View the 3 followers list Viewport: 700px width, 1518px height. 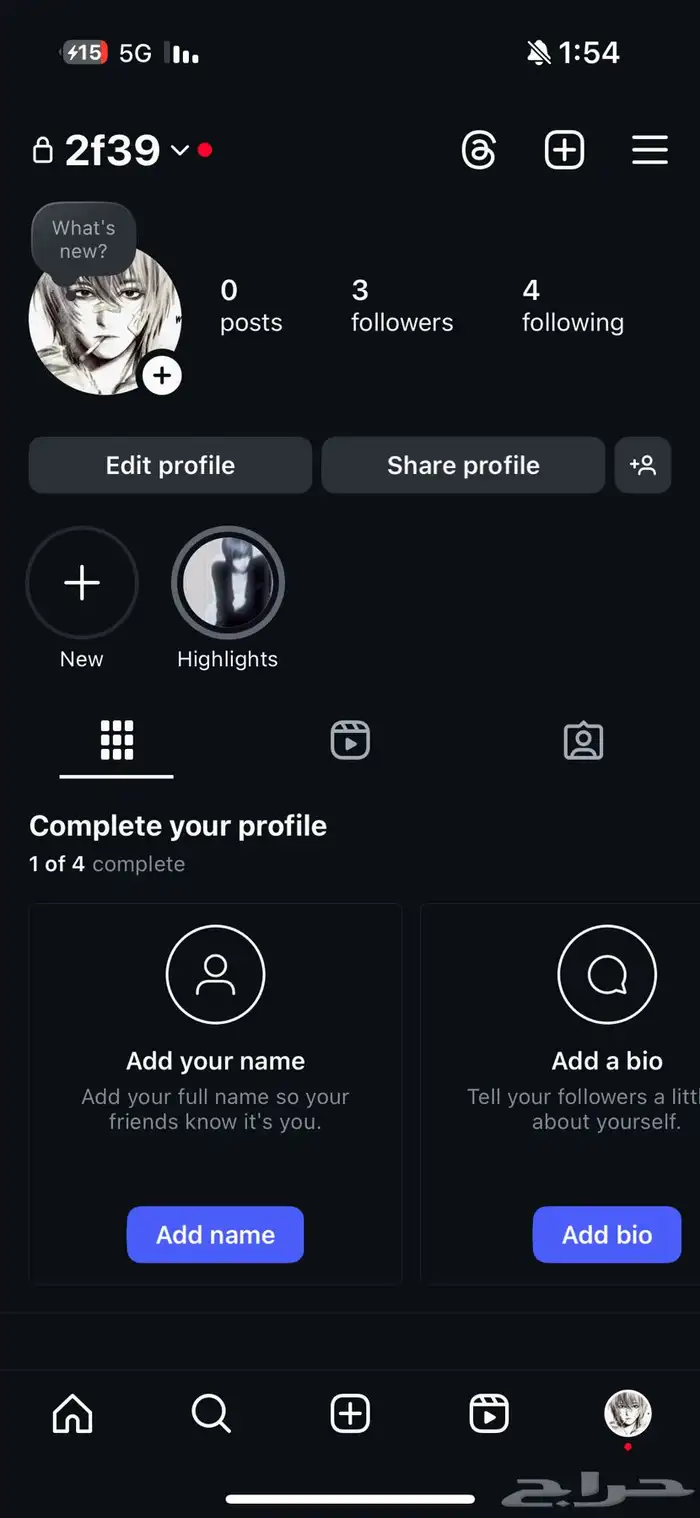coord(401,306)
